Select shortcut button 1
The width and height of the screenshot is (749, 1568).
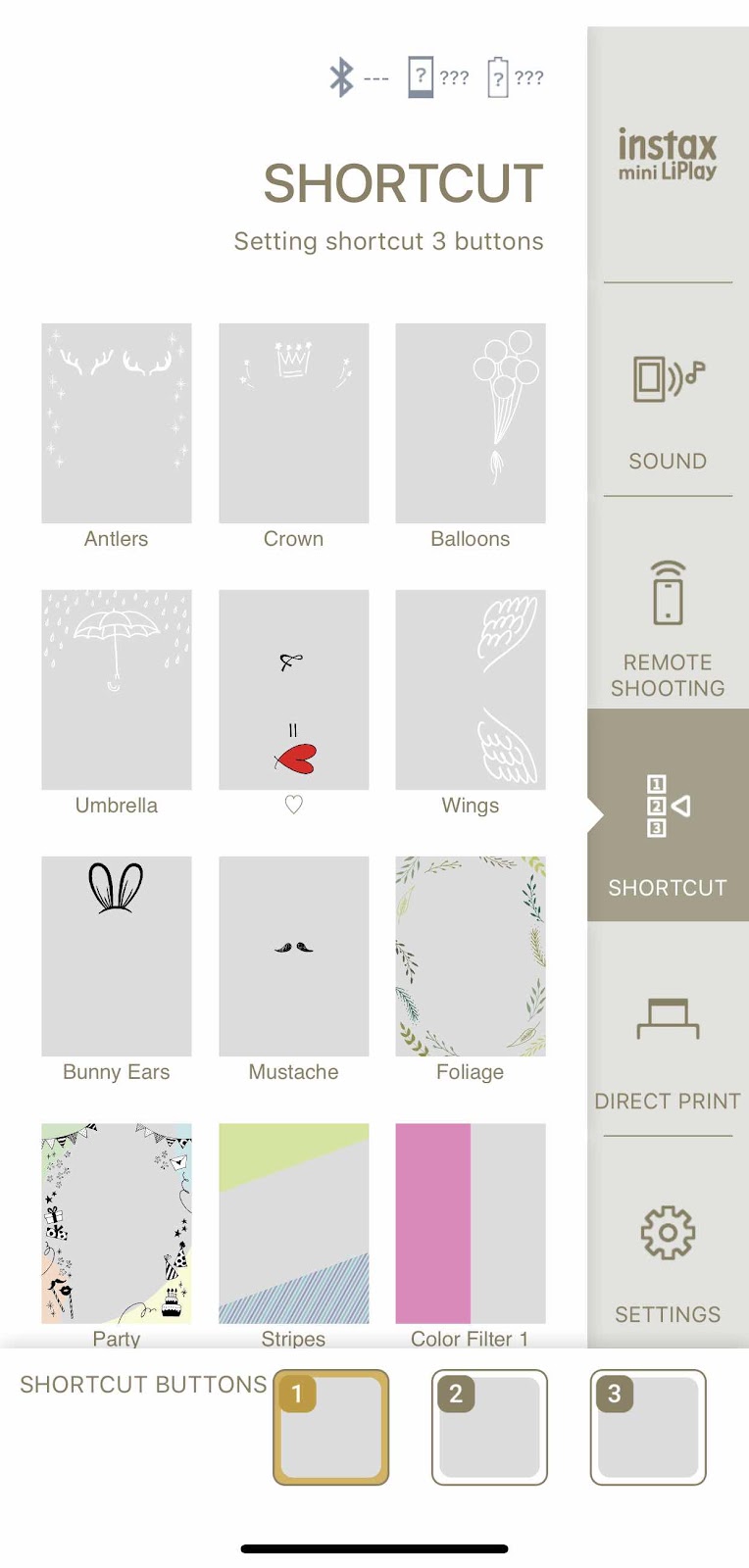point(331,1427)
